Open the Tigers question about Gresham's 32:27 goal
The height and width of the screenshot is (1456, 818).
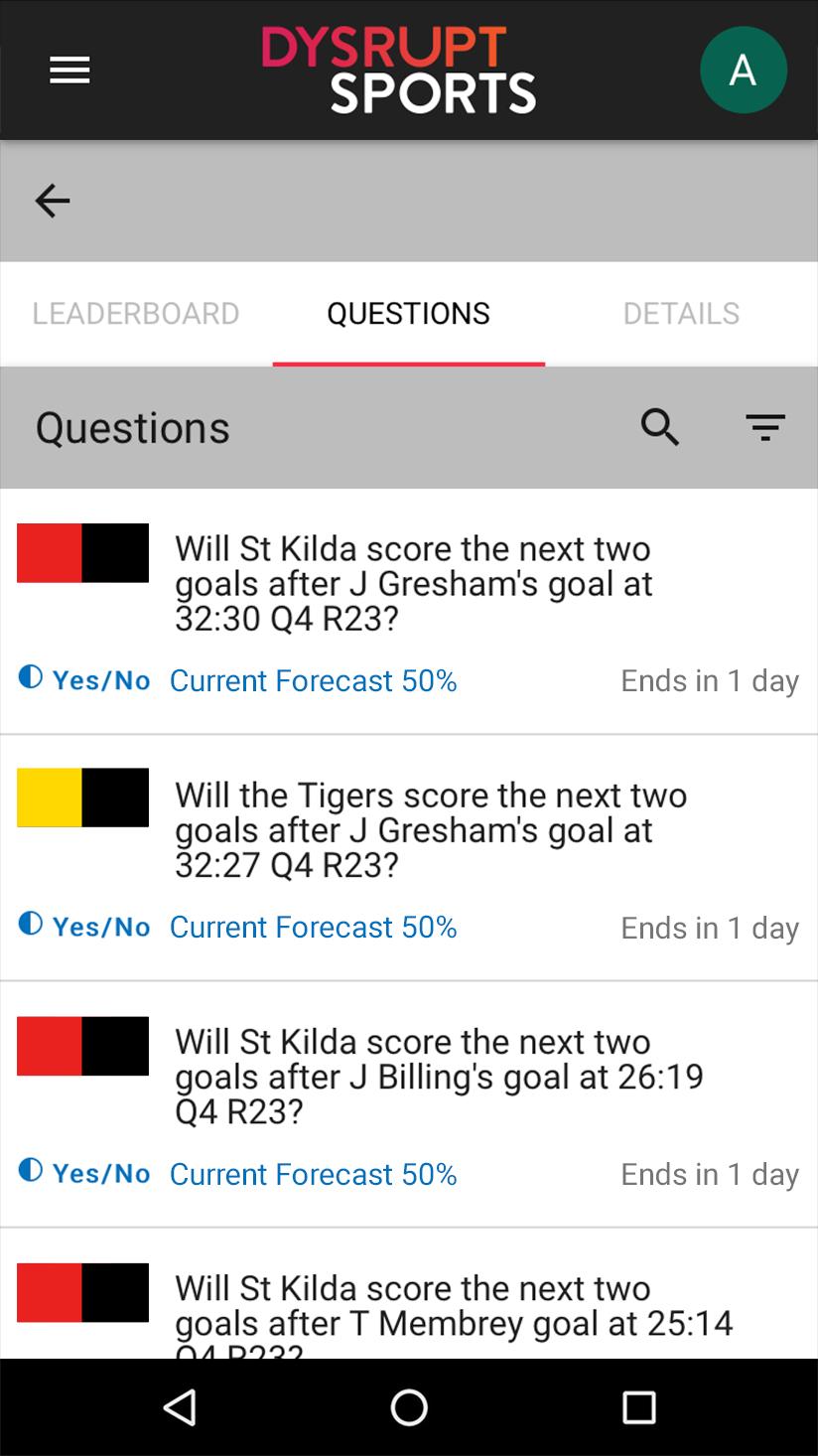click(430, 829)
